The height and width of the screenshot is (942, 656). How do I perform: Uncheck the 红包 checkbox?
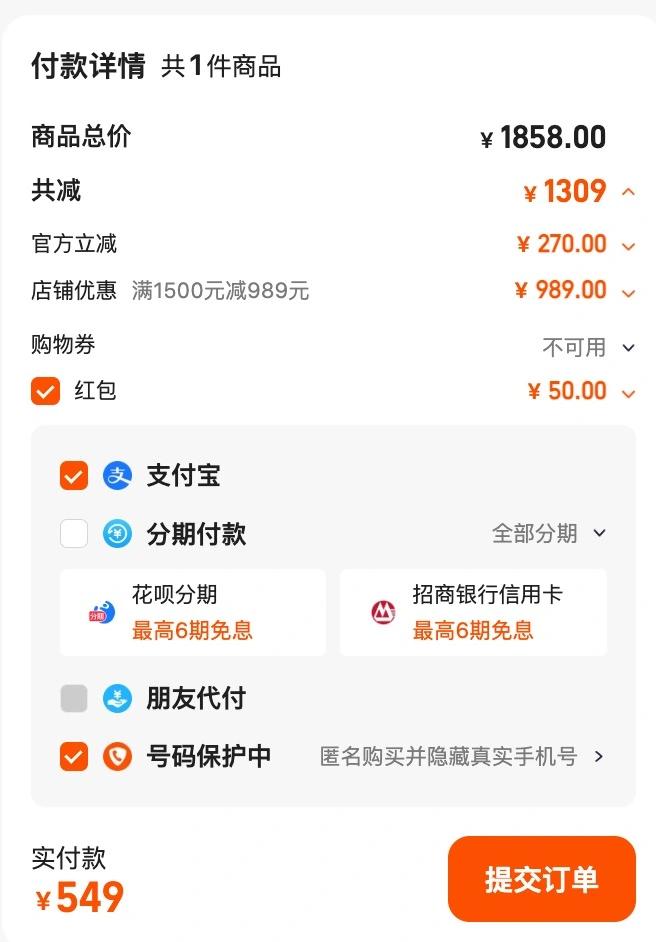[45, 391]
